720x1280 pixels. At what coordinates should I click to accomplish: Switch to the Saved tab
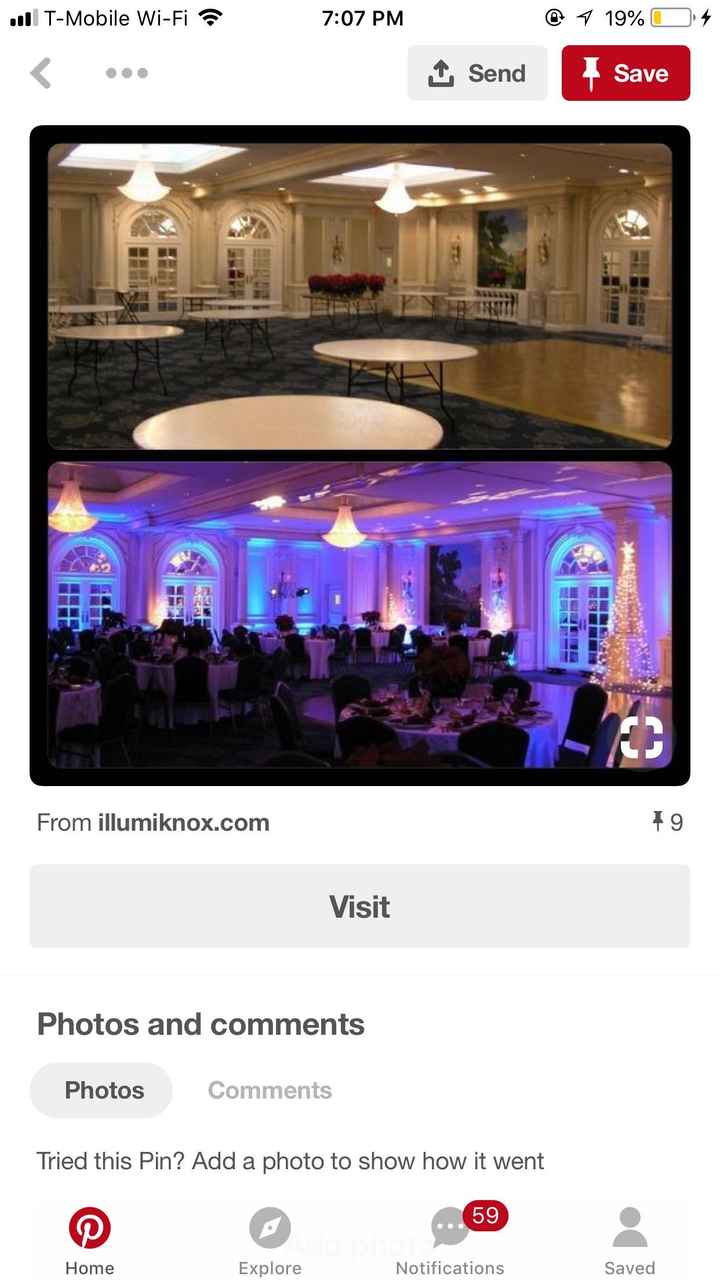[629, 1241]
